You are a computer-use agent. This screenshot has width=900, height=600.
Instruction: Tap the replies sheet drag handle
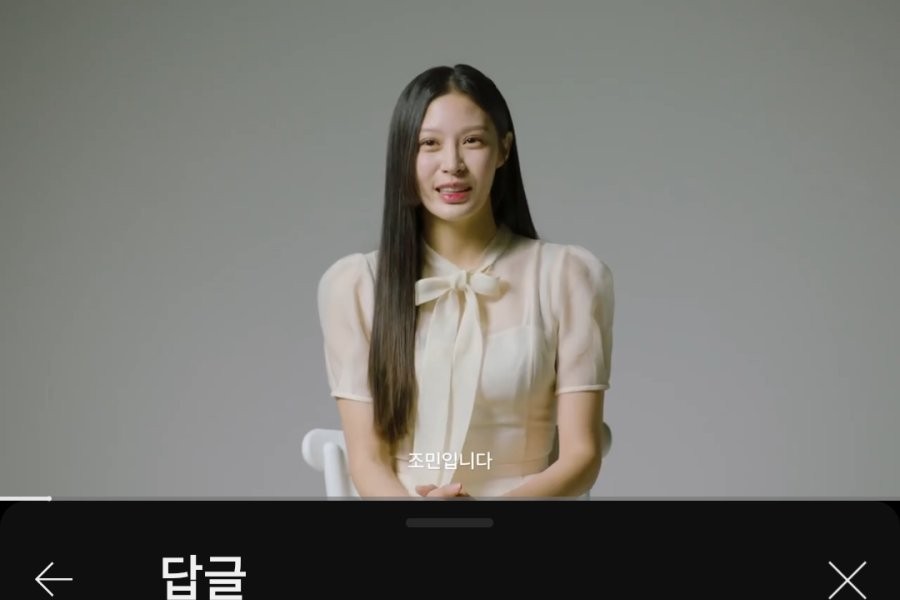tap(449, 522)
